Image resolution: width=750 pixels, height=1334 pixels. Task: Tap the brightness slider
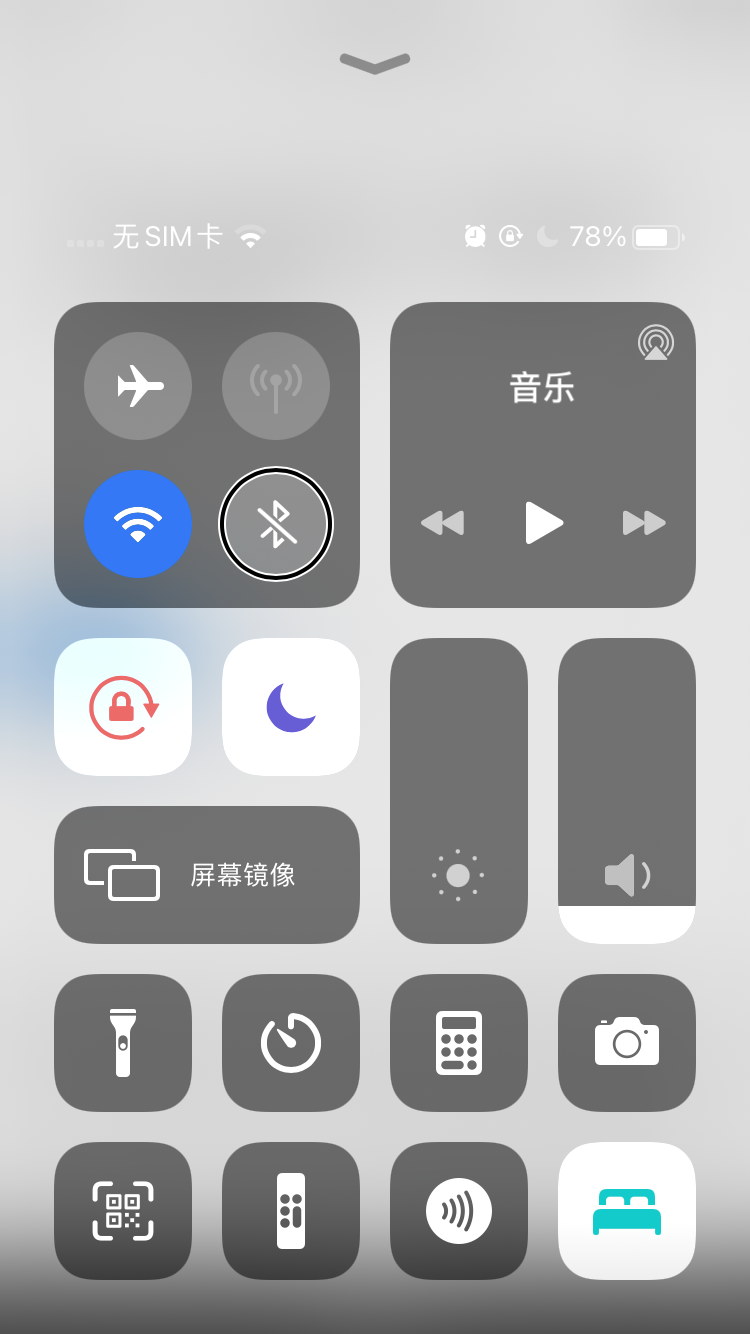tap(459, 790)
